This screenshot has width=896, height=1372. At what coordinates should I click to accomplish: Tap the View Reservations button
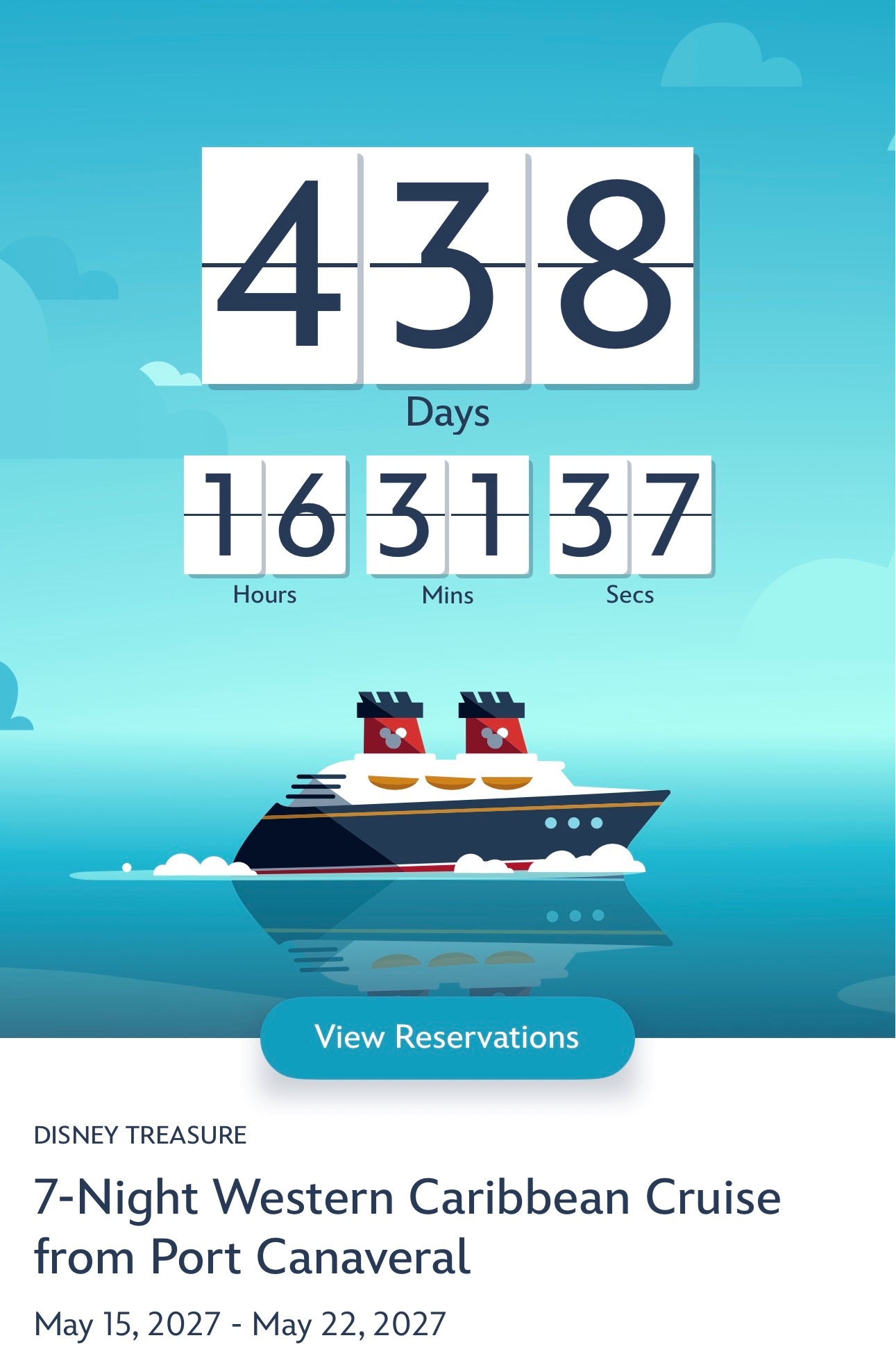(447, 1037)
